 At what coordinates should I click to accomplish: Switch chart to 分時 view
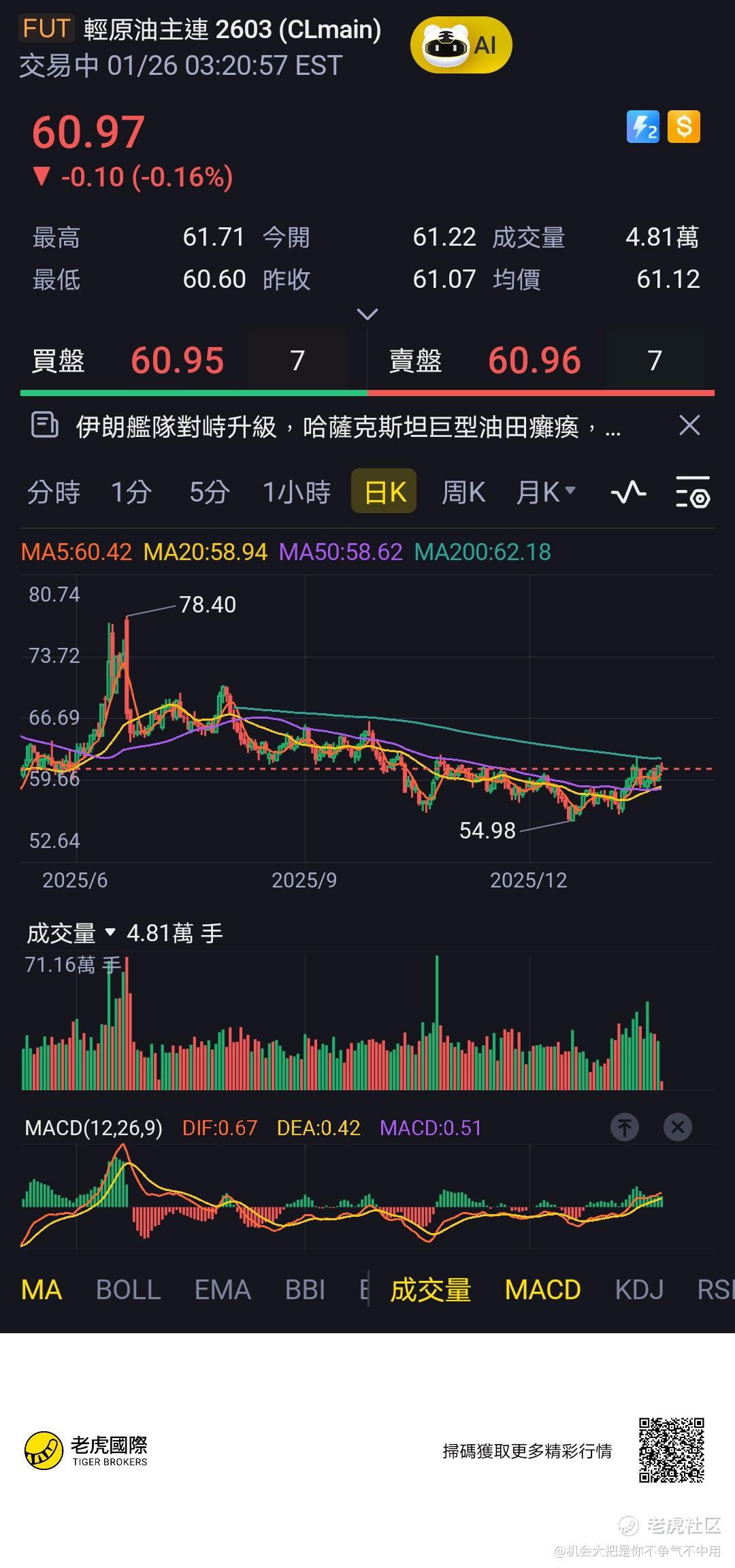[x=54, y=492]
